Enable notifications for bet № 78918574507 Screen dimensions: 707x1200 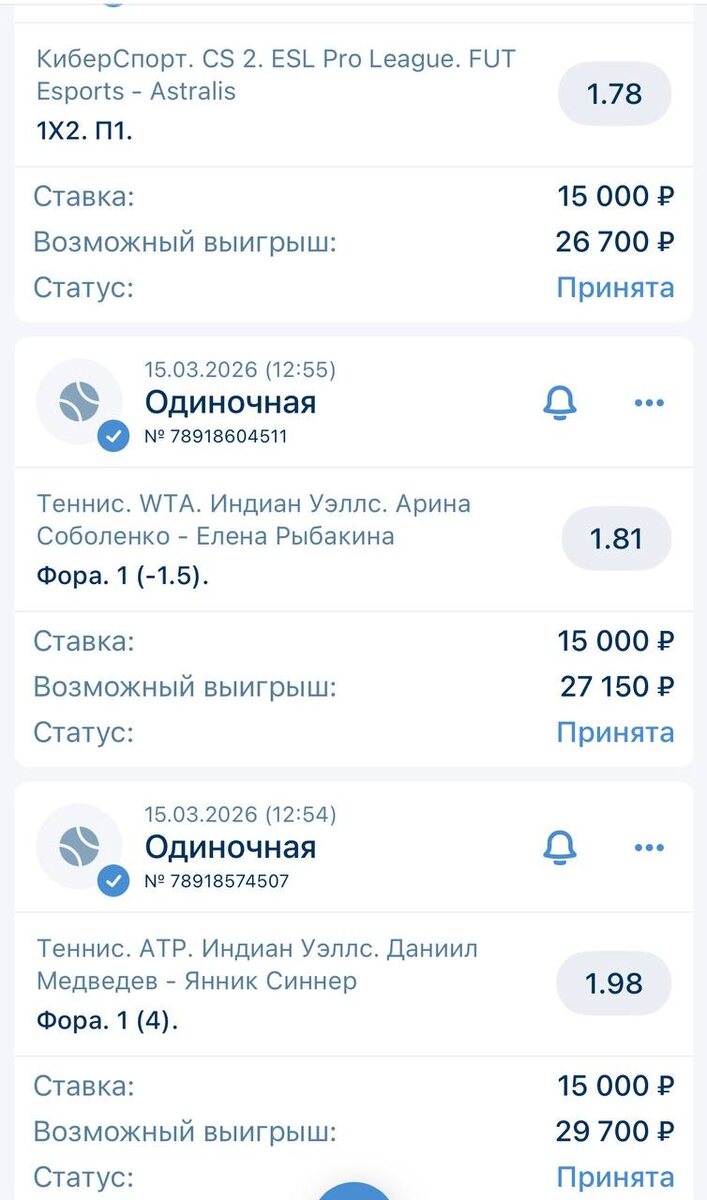click(x=560, y=848)
